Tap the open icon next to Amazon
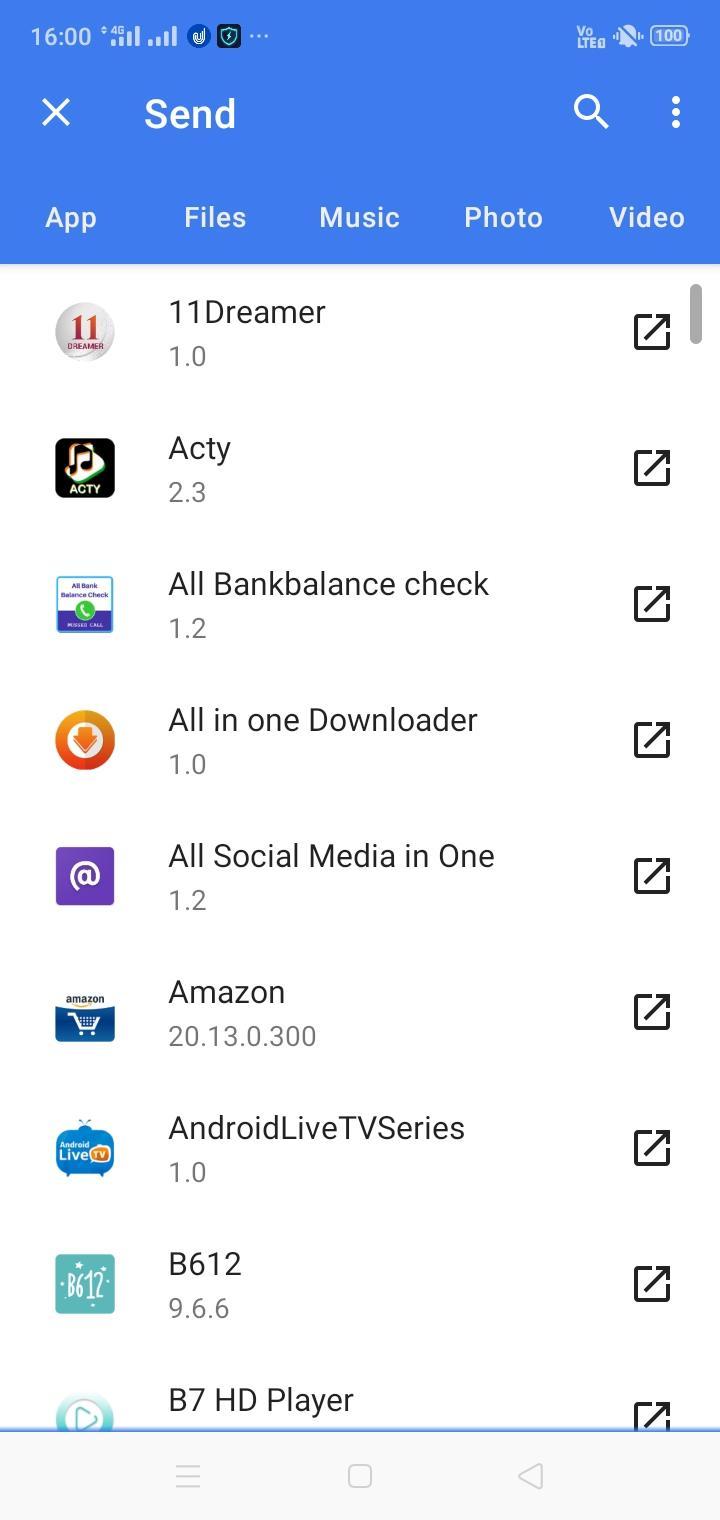Screen dimensions: 720x1520 (x=652, y=1012)
